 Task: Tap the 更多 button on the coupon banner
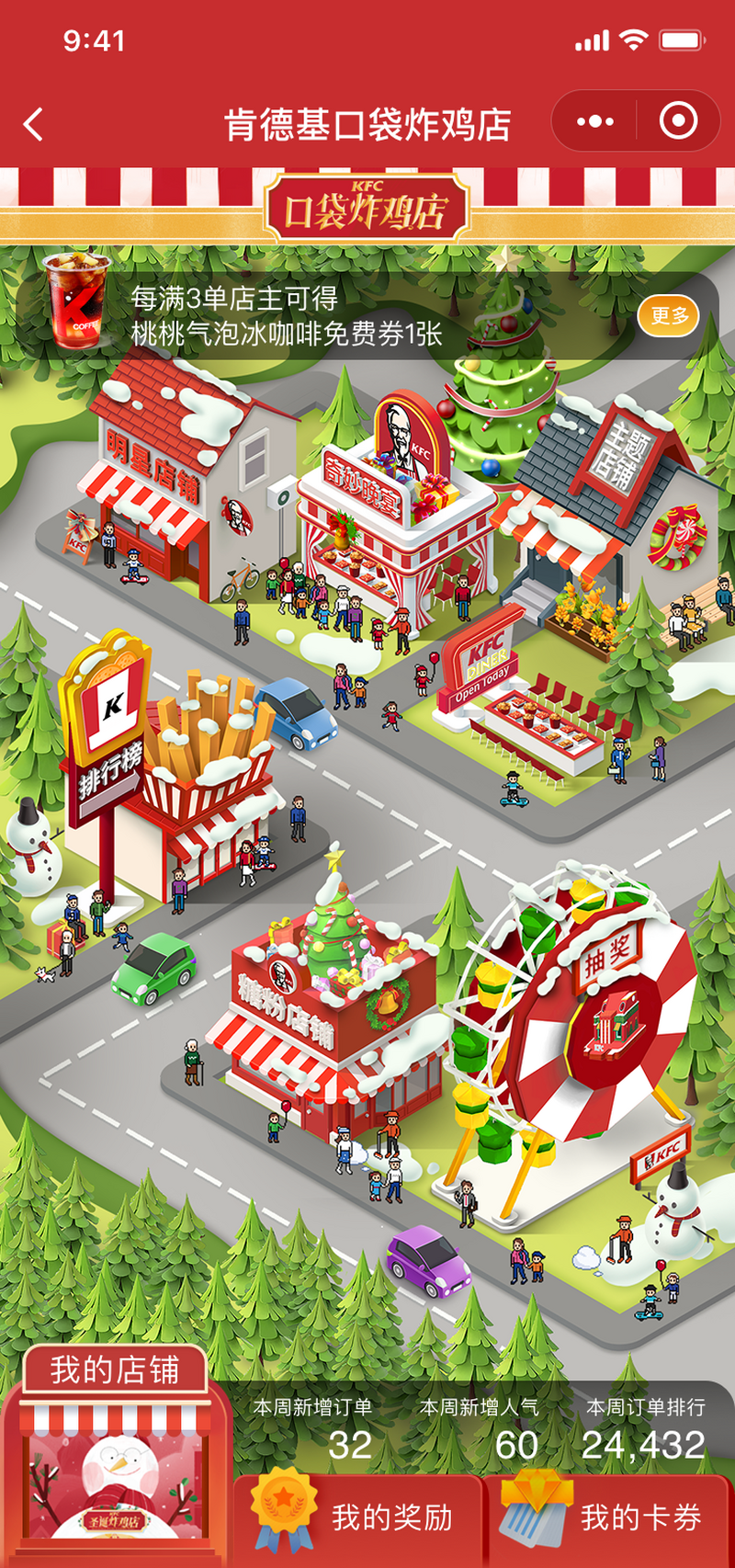tap(669, 316)
